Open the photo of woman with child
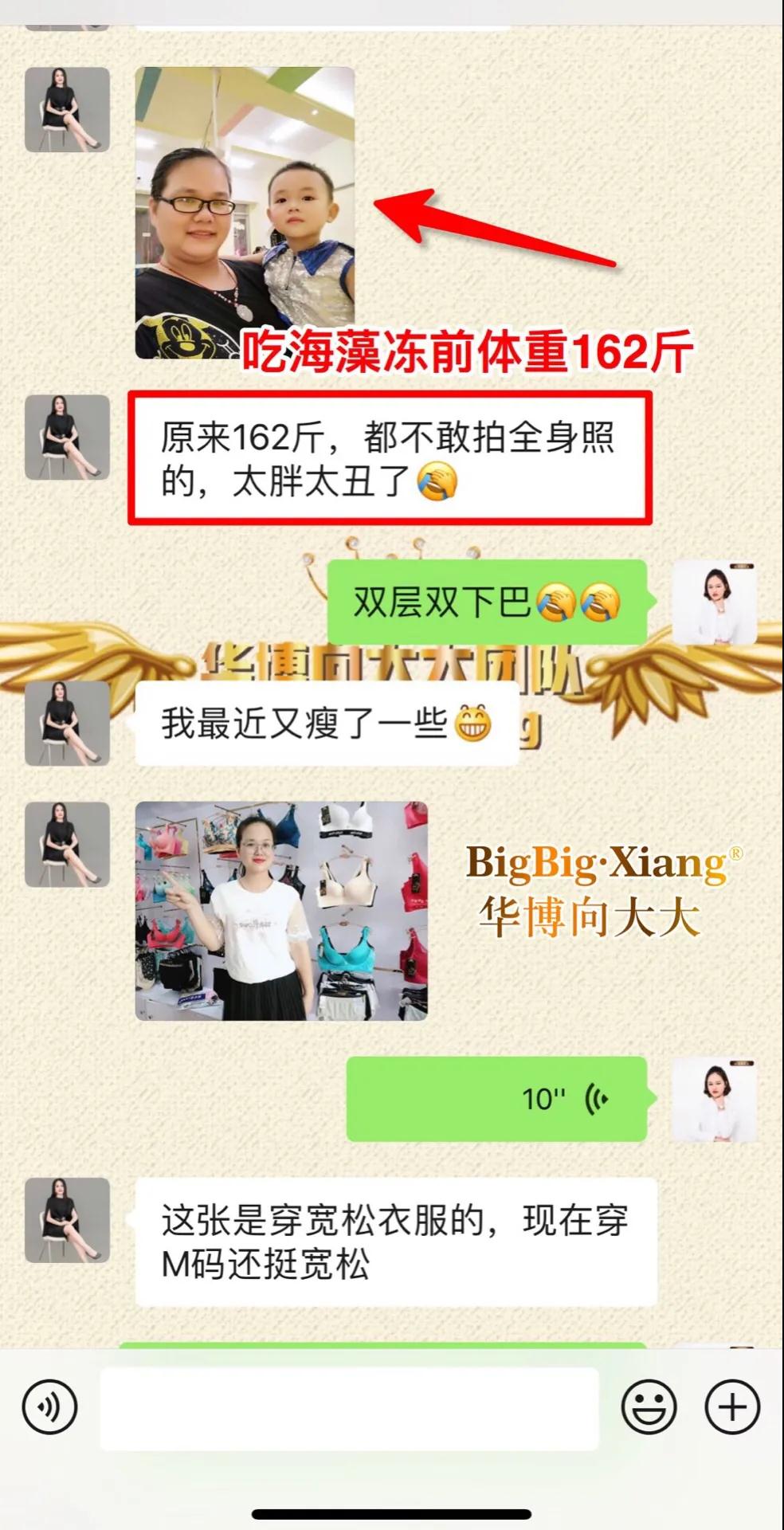The width and height of the screenshot is (784, 1530). coord(245,213)
